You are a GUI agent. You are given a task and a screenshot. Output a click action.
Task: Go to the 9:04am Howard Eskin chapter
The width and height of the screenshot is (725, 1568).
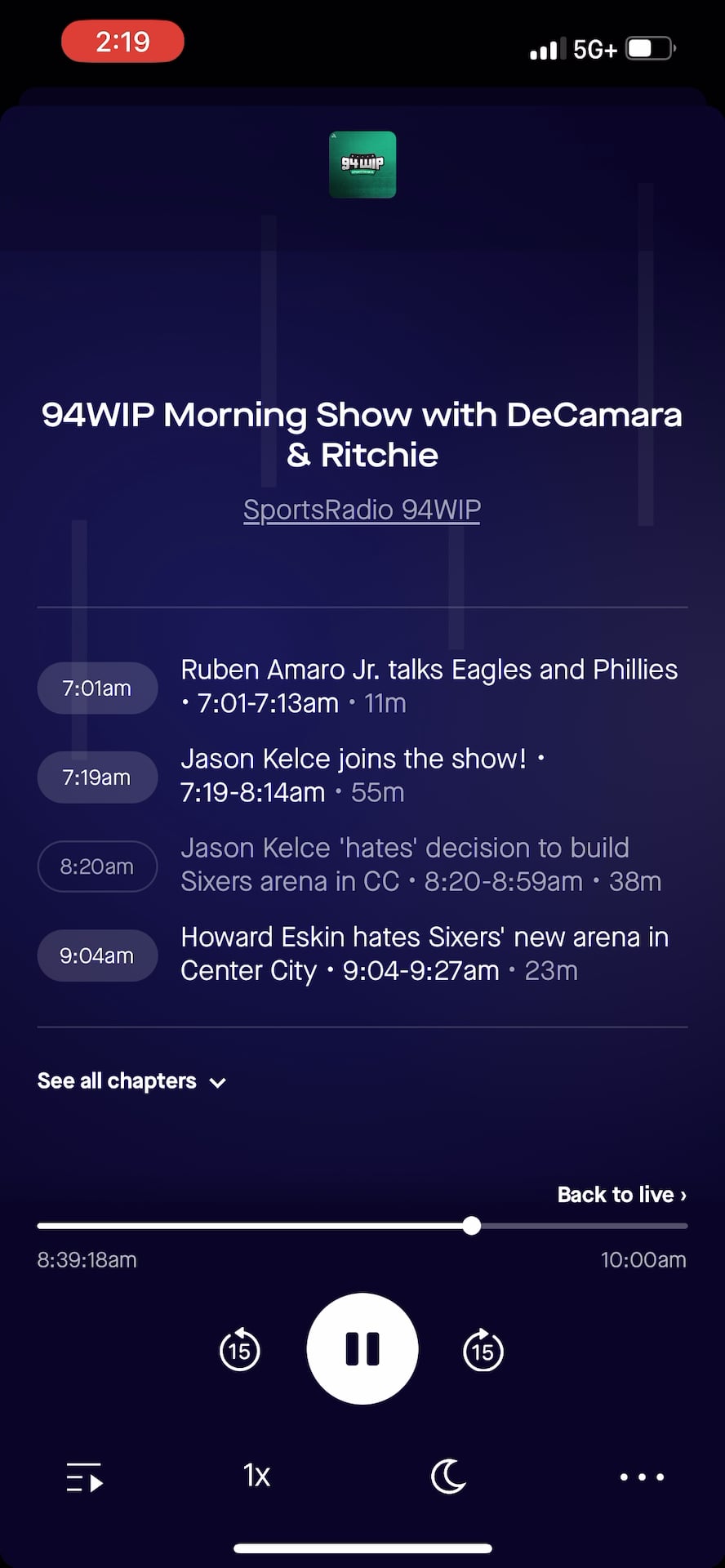click(97, 955)
